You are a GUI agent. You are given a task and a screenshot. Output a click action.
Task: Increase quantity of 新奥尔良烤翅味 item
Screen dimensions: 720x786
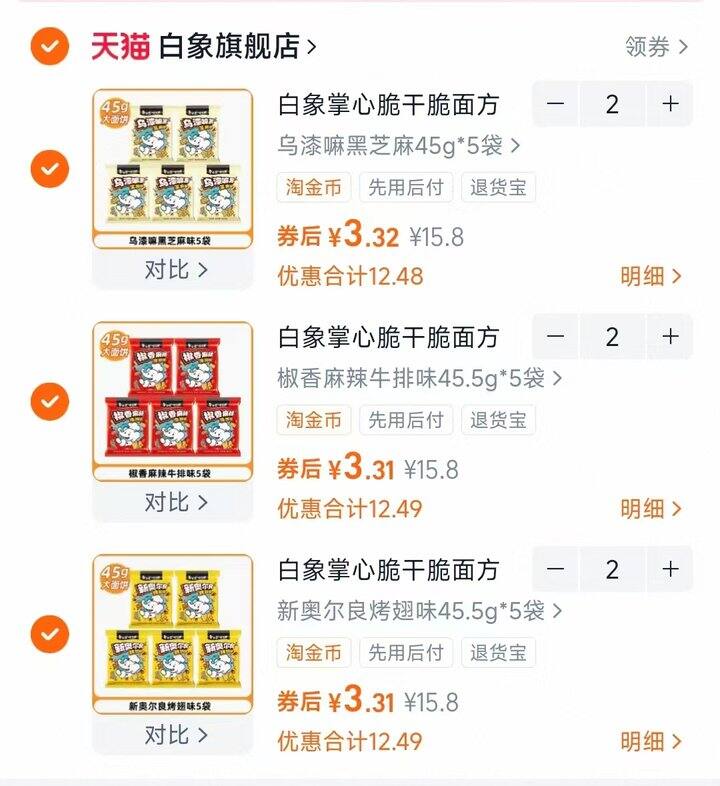tap(670, 569)
